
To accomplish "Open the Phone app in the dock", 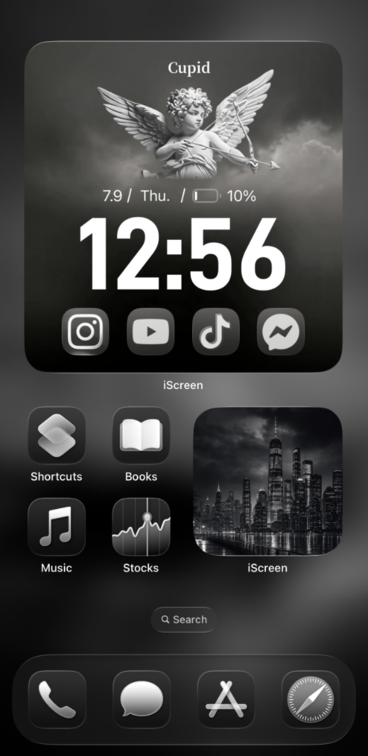I will [57, 699].
